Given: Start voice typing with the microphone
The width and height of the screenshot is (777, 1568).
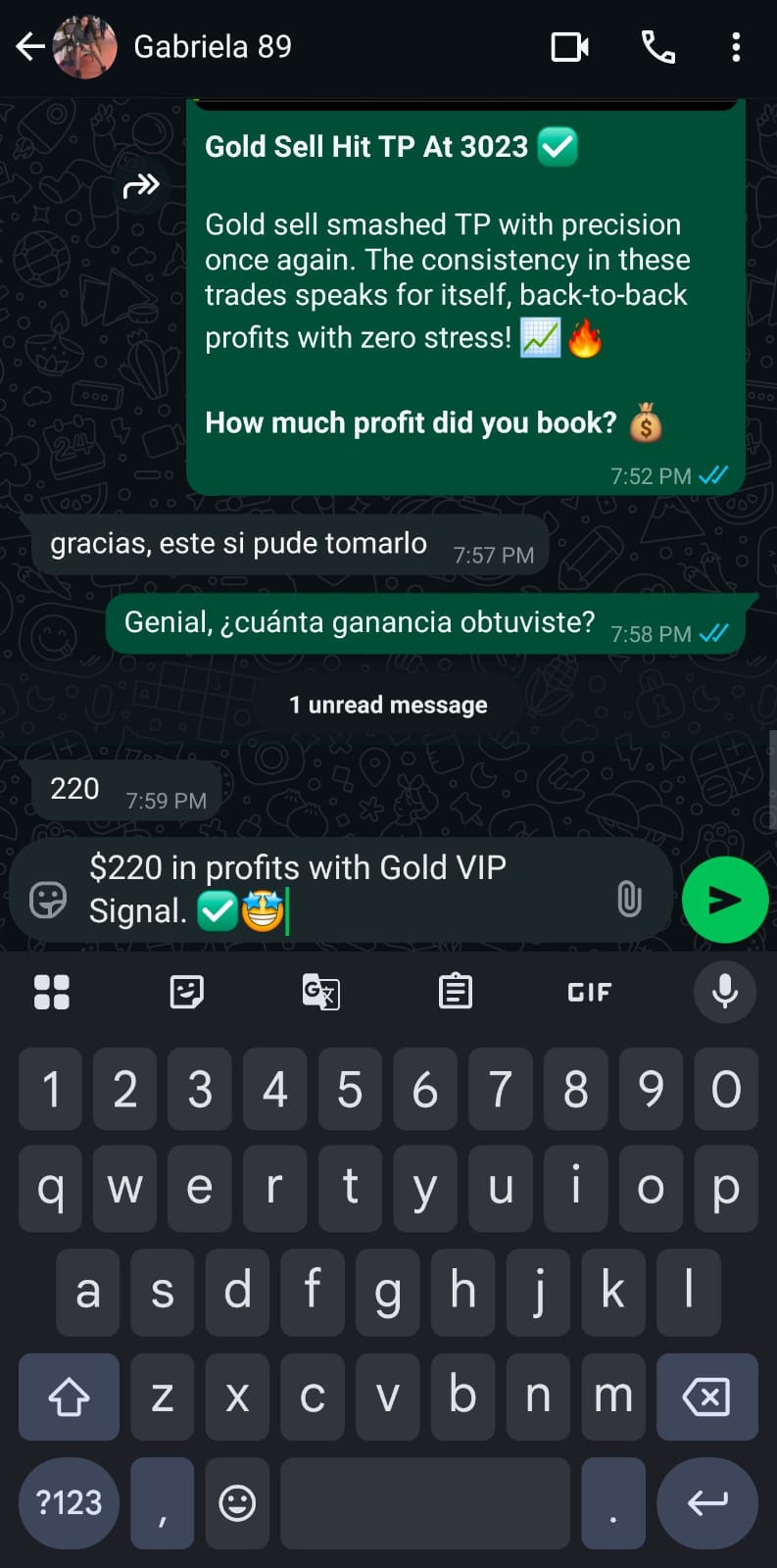Looking at the screenshot, I should 725,992.
